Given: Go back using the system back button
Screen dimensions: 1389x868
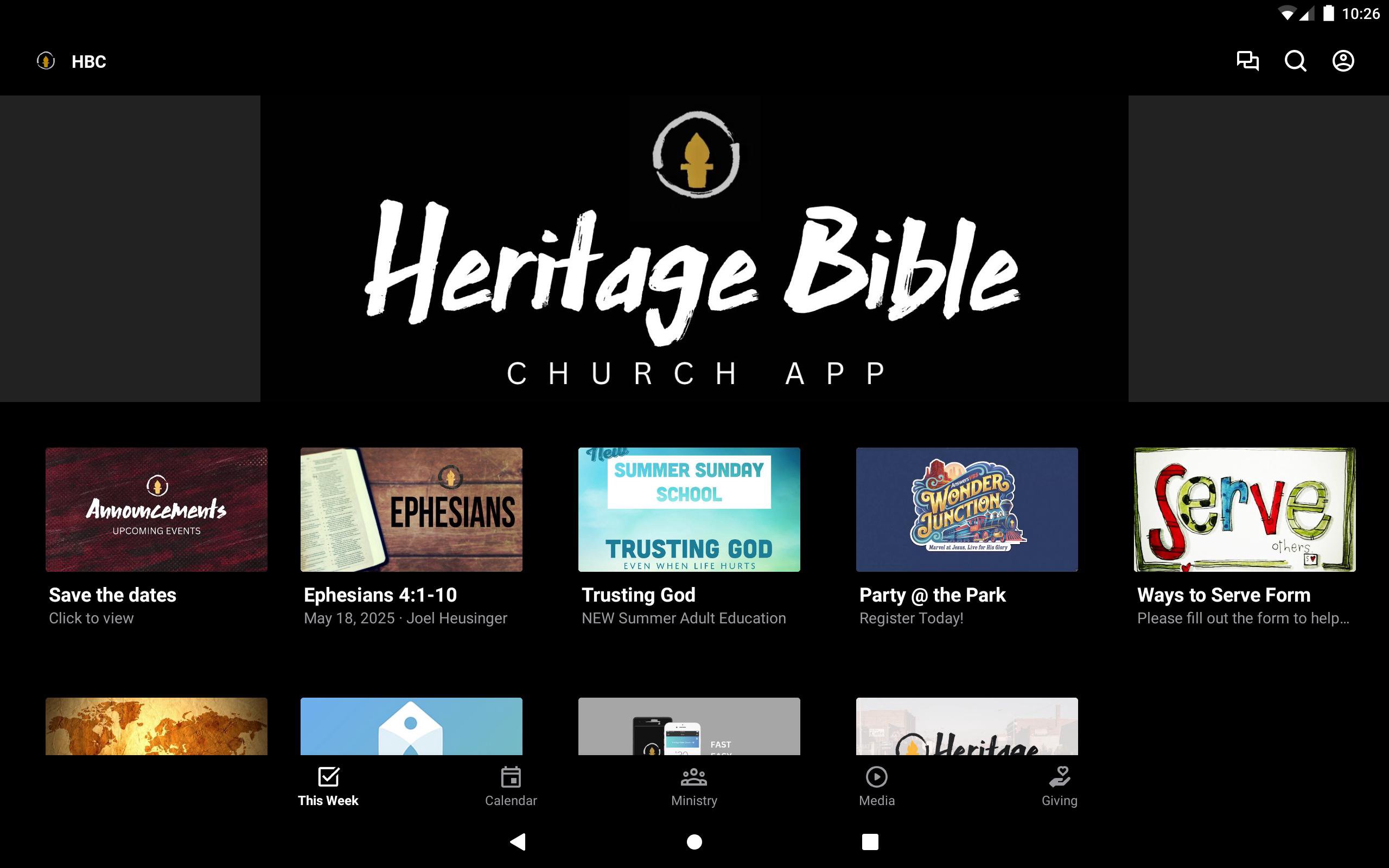Looking at the screenshot, I should point(518,841).
